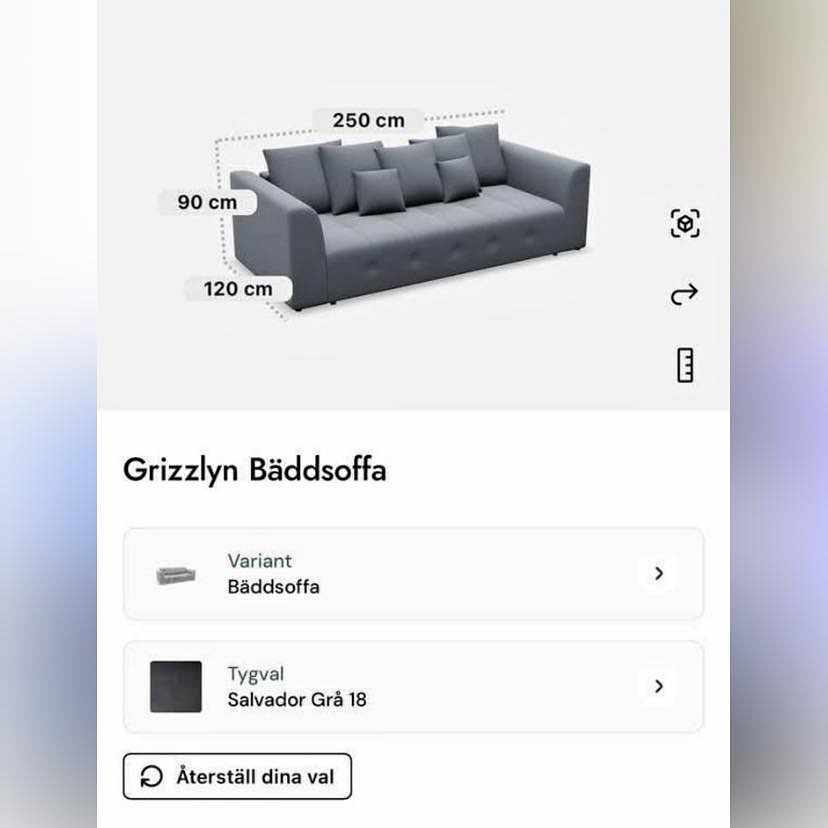Open the 3D/AR view icon

click(685, 223)
